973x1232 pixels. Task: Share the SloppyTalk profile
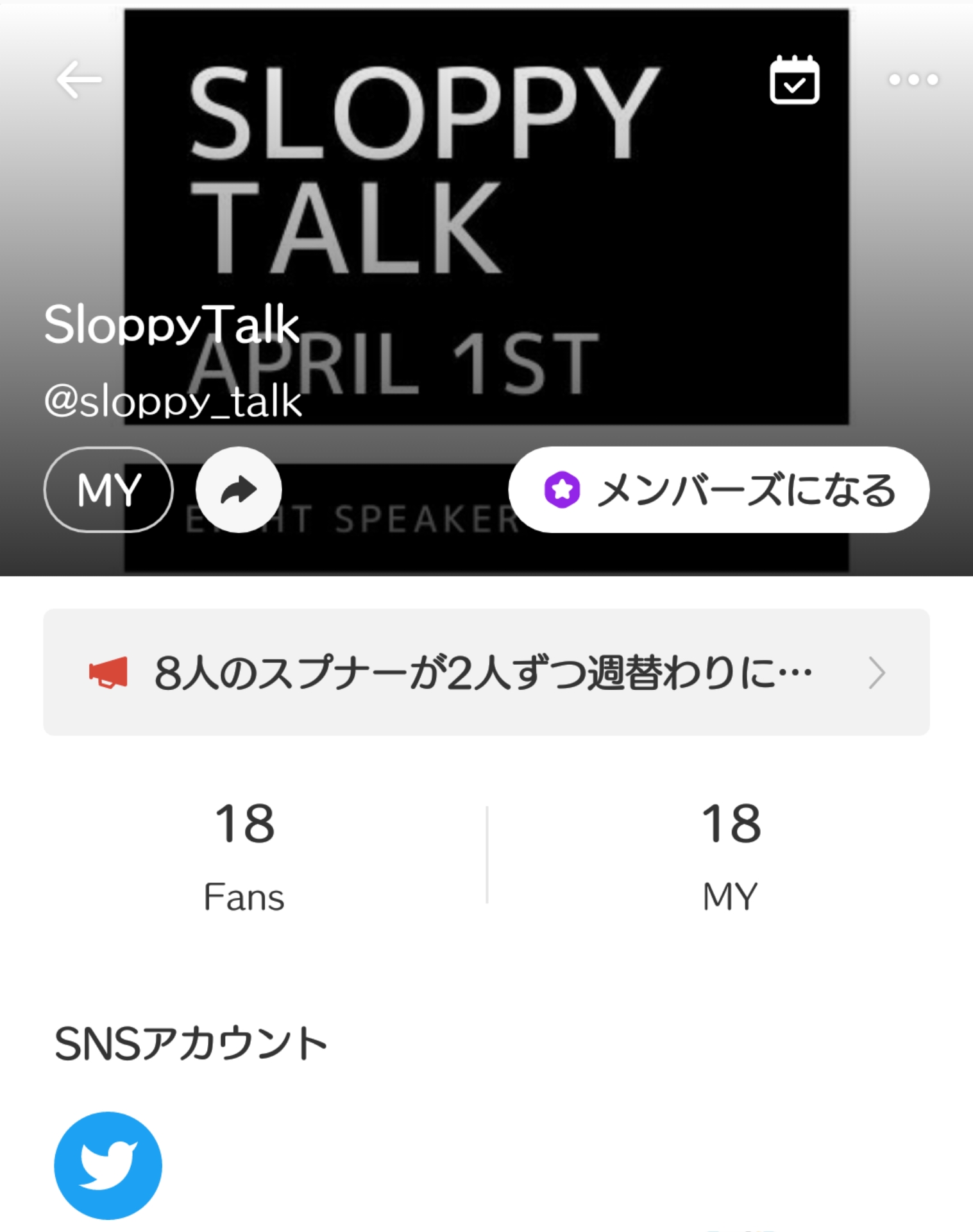[239, 490]
